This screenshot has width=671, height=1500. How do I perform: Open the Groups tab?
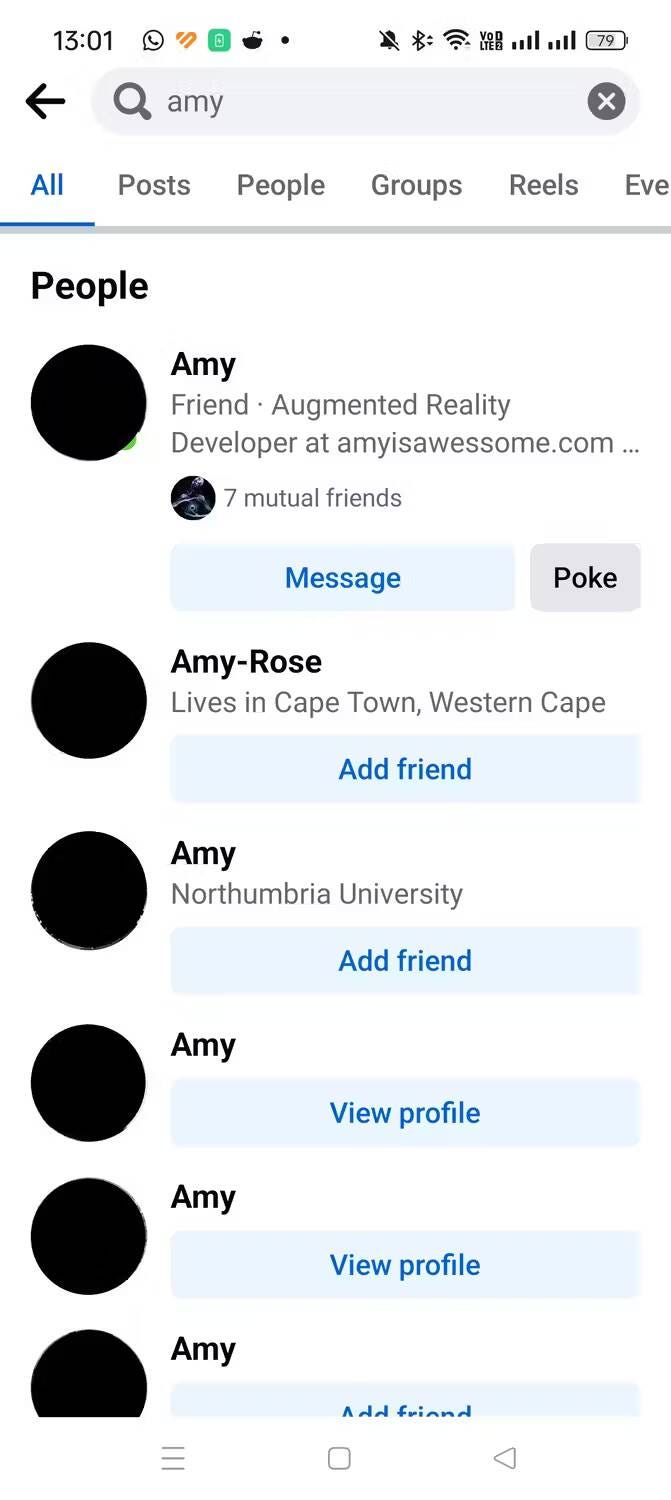click(x=416, y=185)
